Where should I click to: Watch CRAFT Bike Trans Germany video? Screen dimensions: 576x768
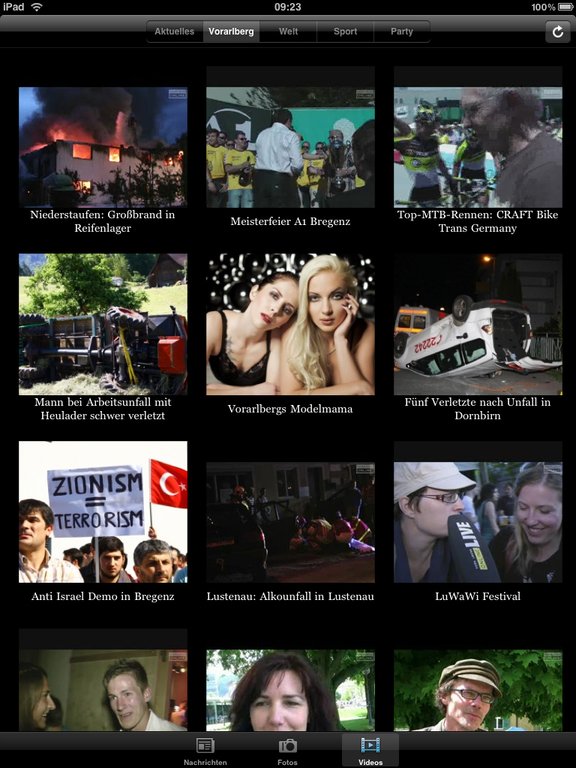pyautogui.click(x=478, y=147)
